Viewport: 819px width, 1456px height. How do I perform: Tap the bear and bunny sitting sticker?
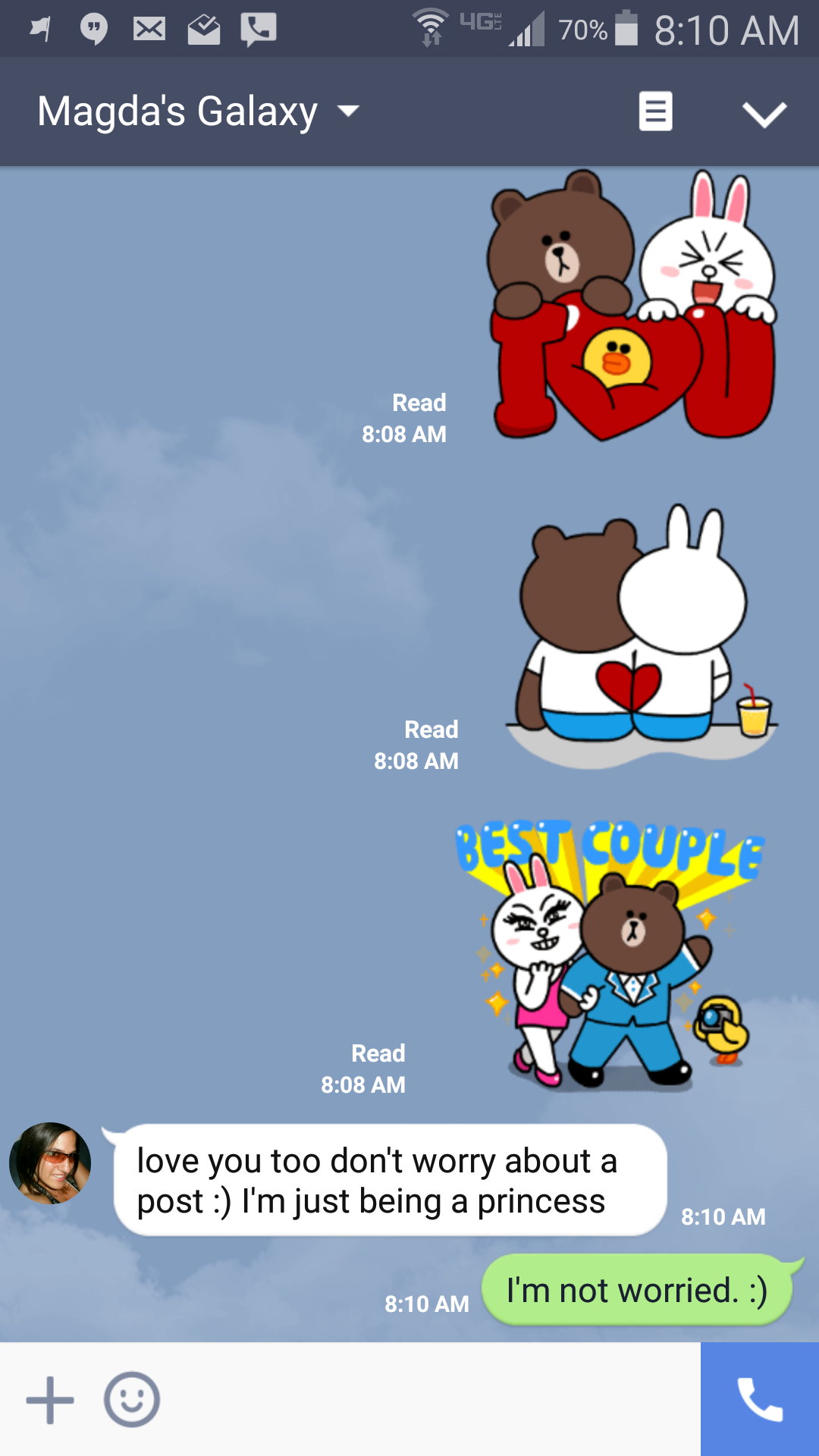[x=641, y=637]
